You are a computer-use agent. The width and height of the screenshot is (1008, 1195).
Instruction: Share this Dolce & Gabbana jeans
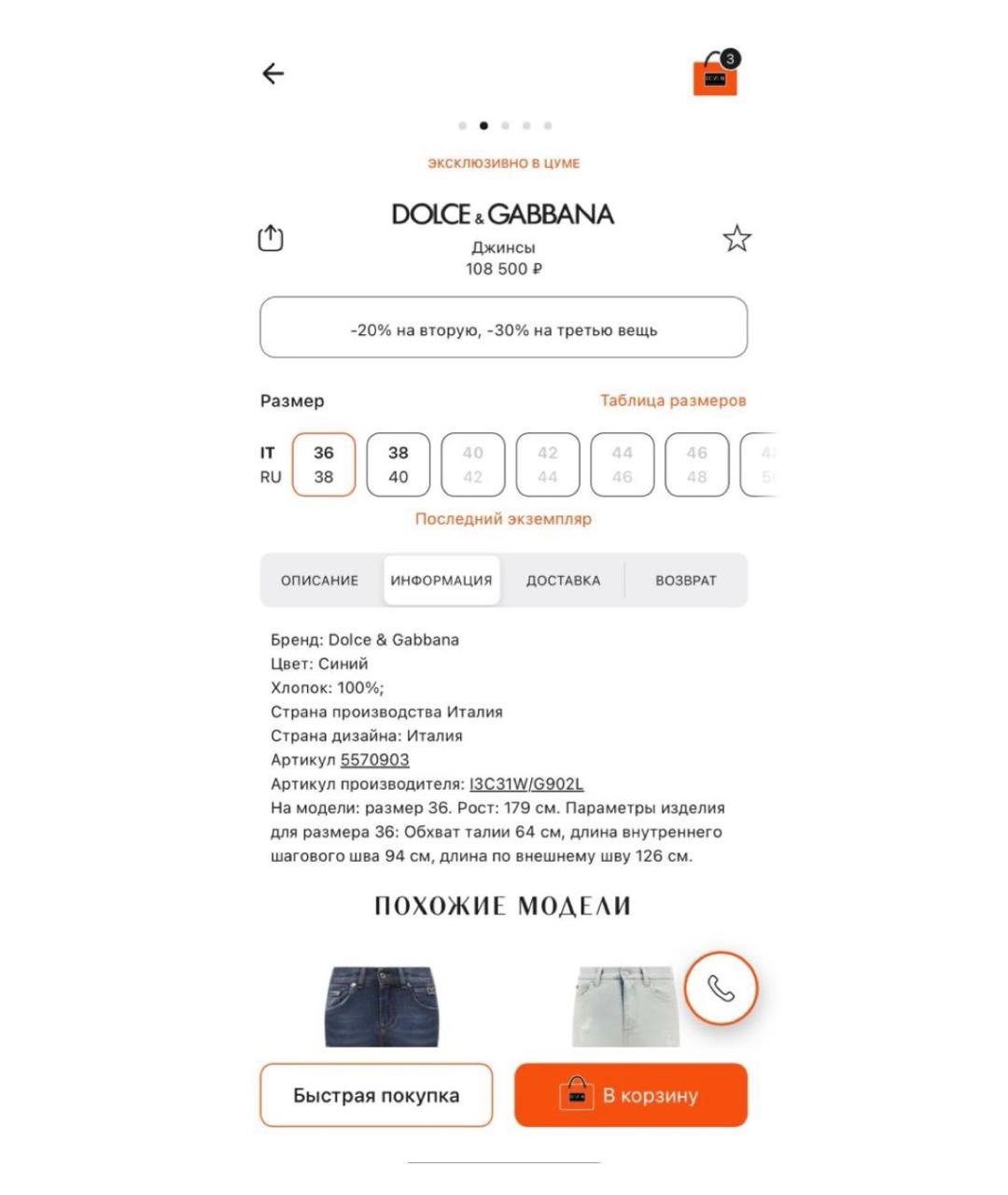click(x=271, y=238)
